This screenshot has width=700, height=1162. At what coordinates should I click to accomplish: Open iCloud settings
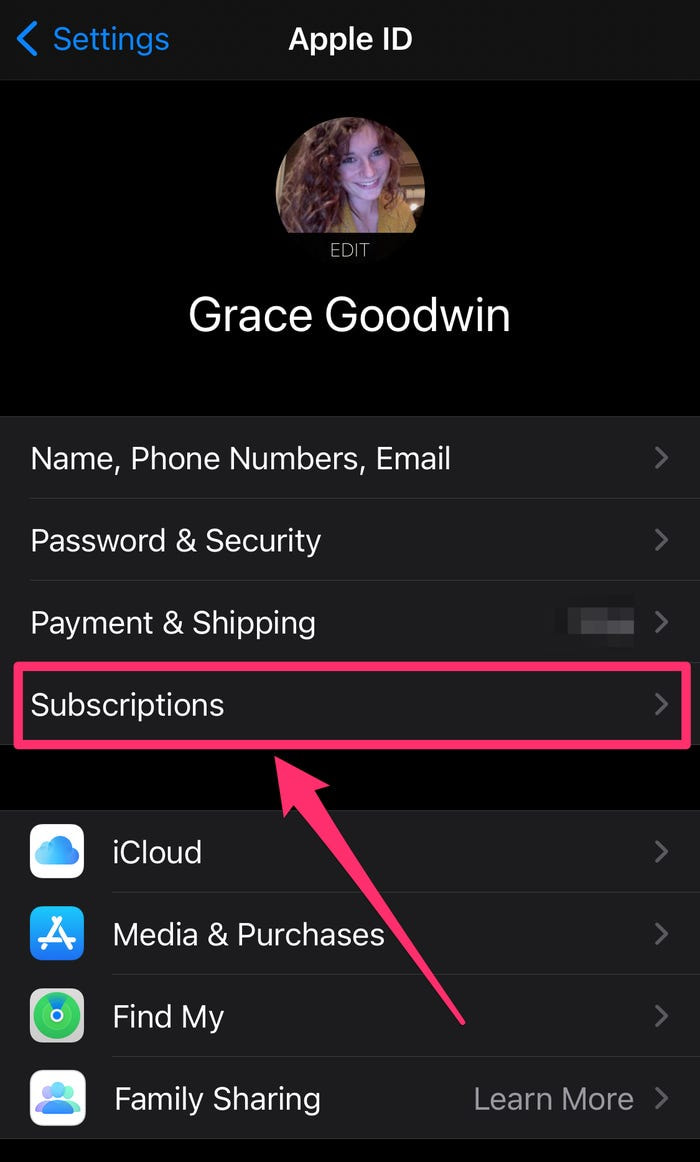tap(350, 852)
